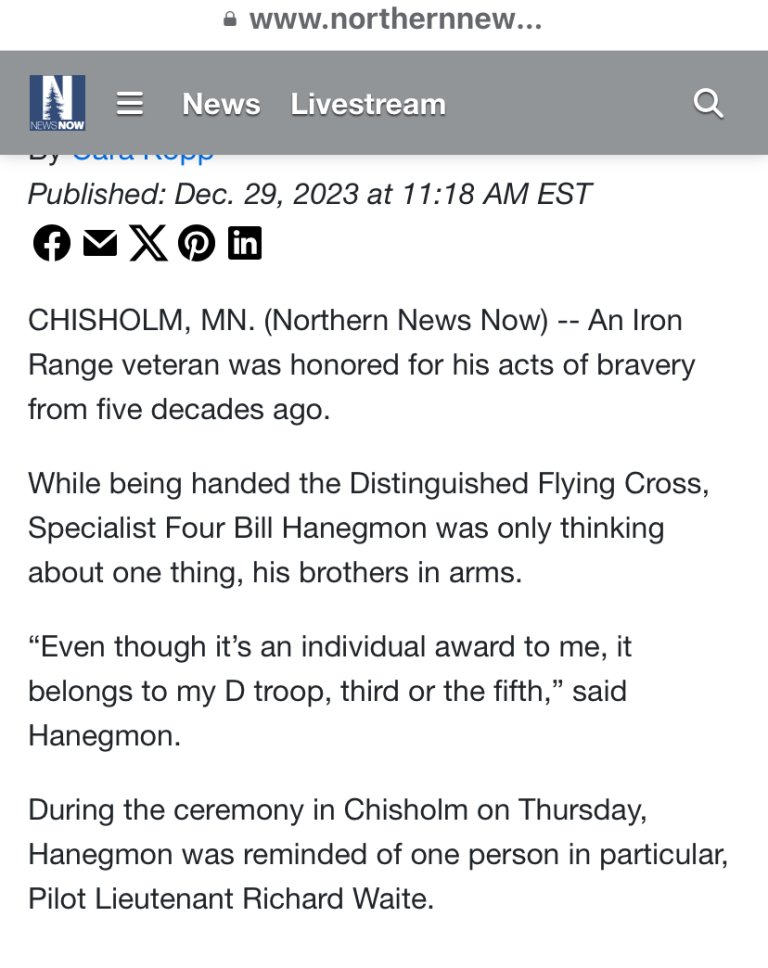Go to the News section

221,104
